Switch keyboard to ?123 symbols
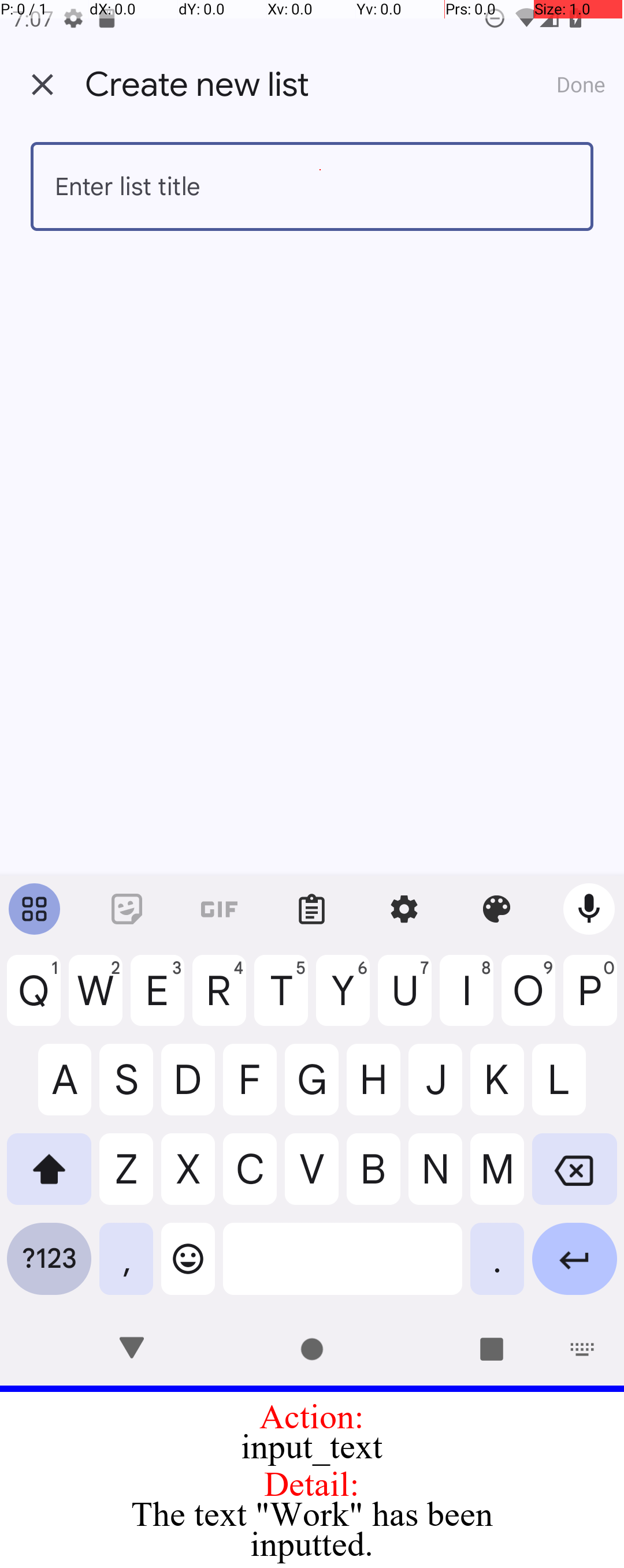Screen dimensions: 624x1568 [x=49, y=1258]
